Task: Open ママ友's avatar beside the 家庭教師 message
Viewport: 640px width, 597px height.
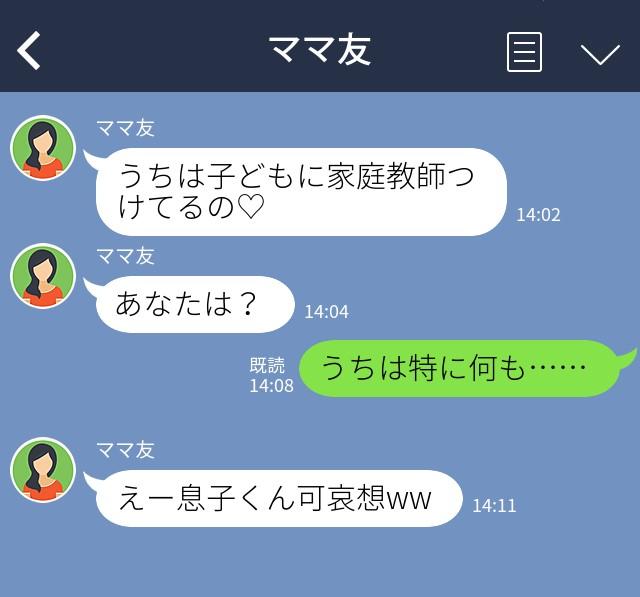Action: [43, 149]
